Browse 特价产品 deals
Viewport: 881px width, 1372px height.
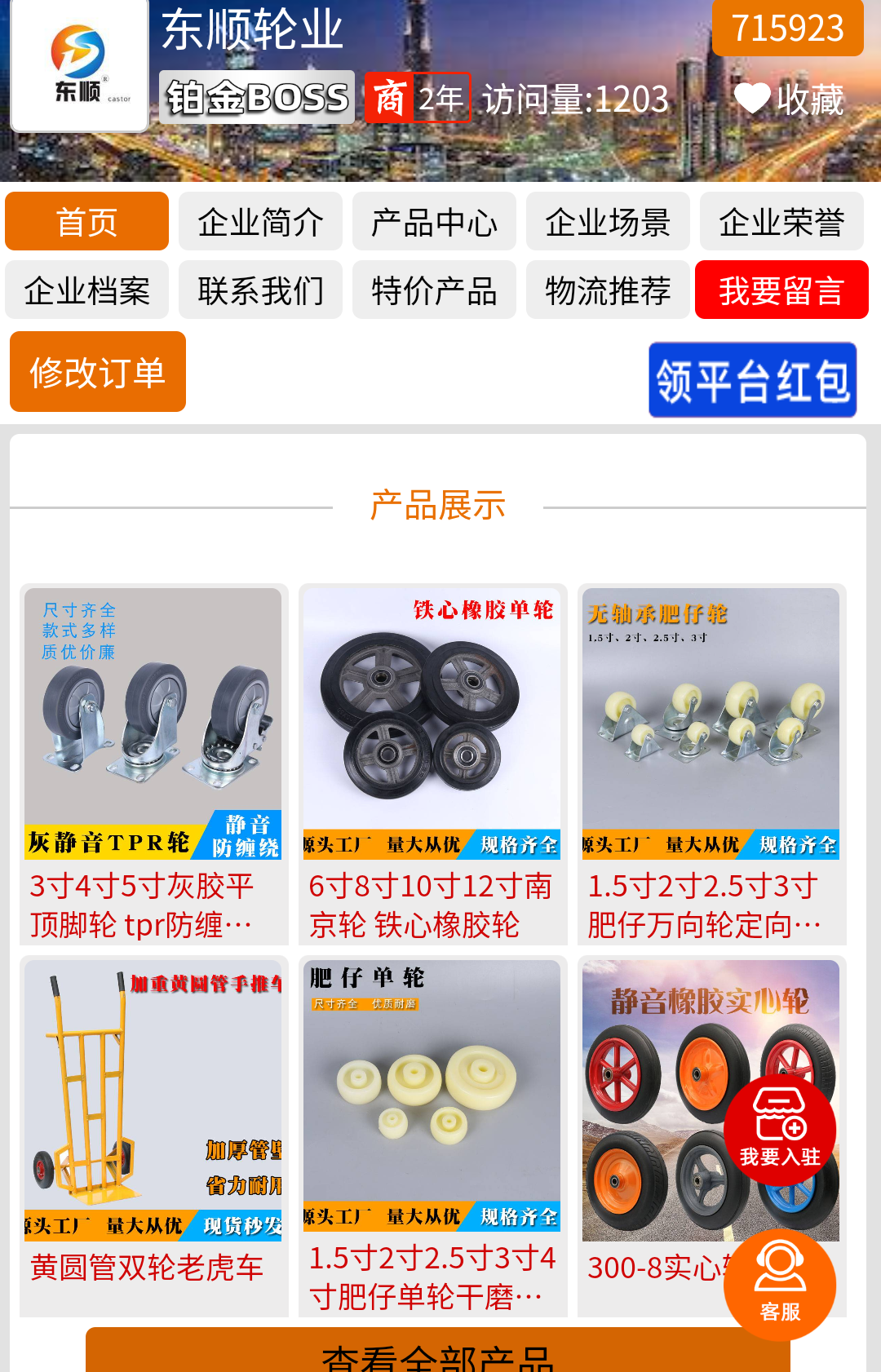pos(434,290)
